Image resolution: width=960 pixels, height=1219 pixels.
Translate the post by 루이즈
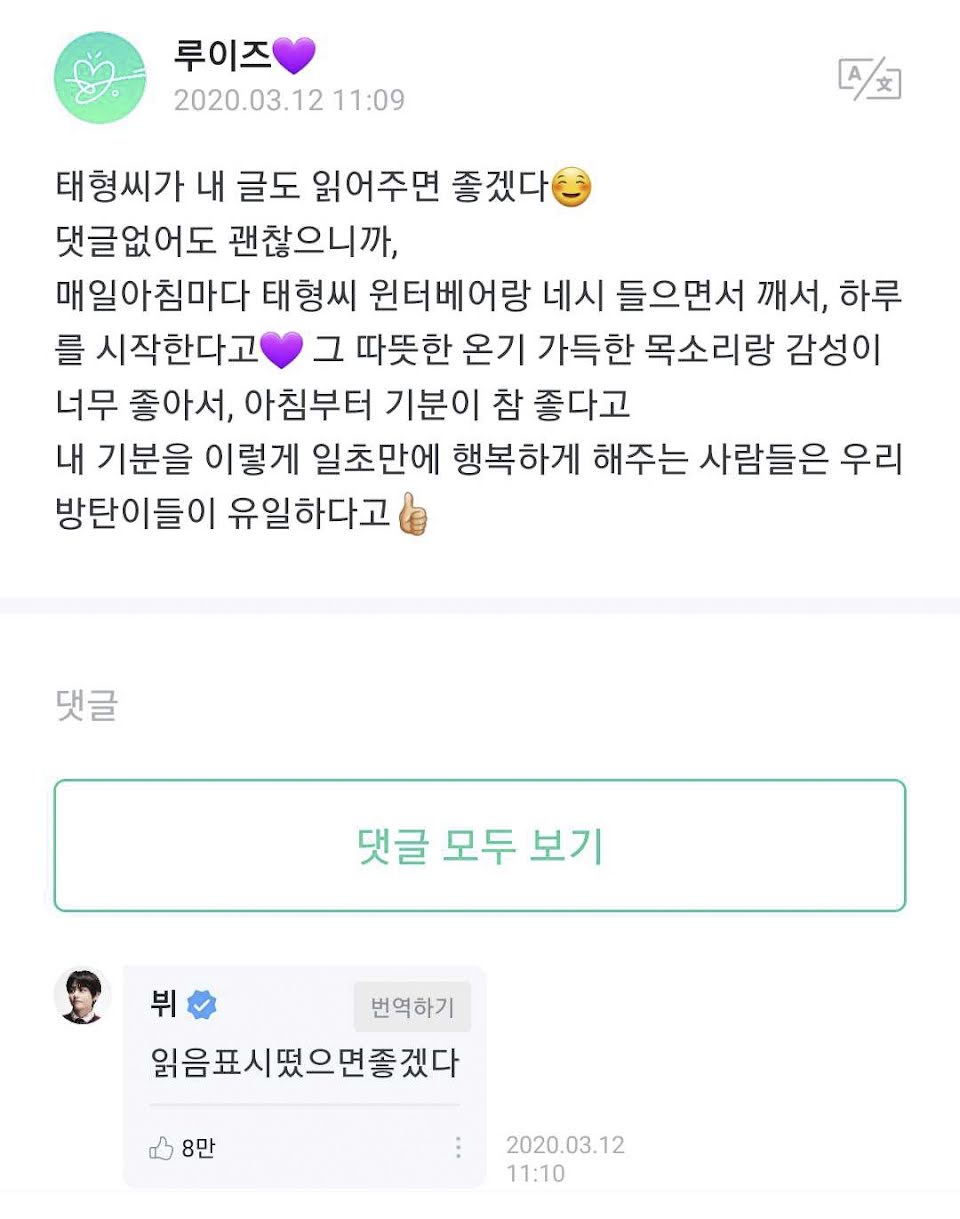tap(869, 79)
